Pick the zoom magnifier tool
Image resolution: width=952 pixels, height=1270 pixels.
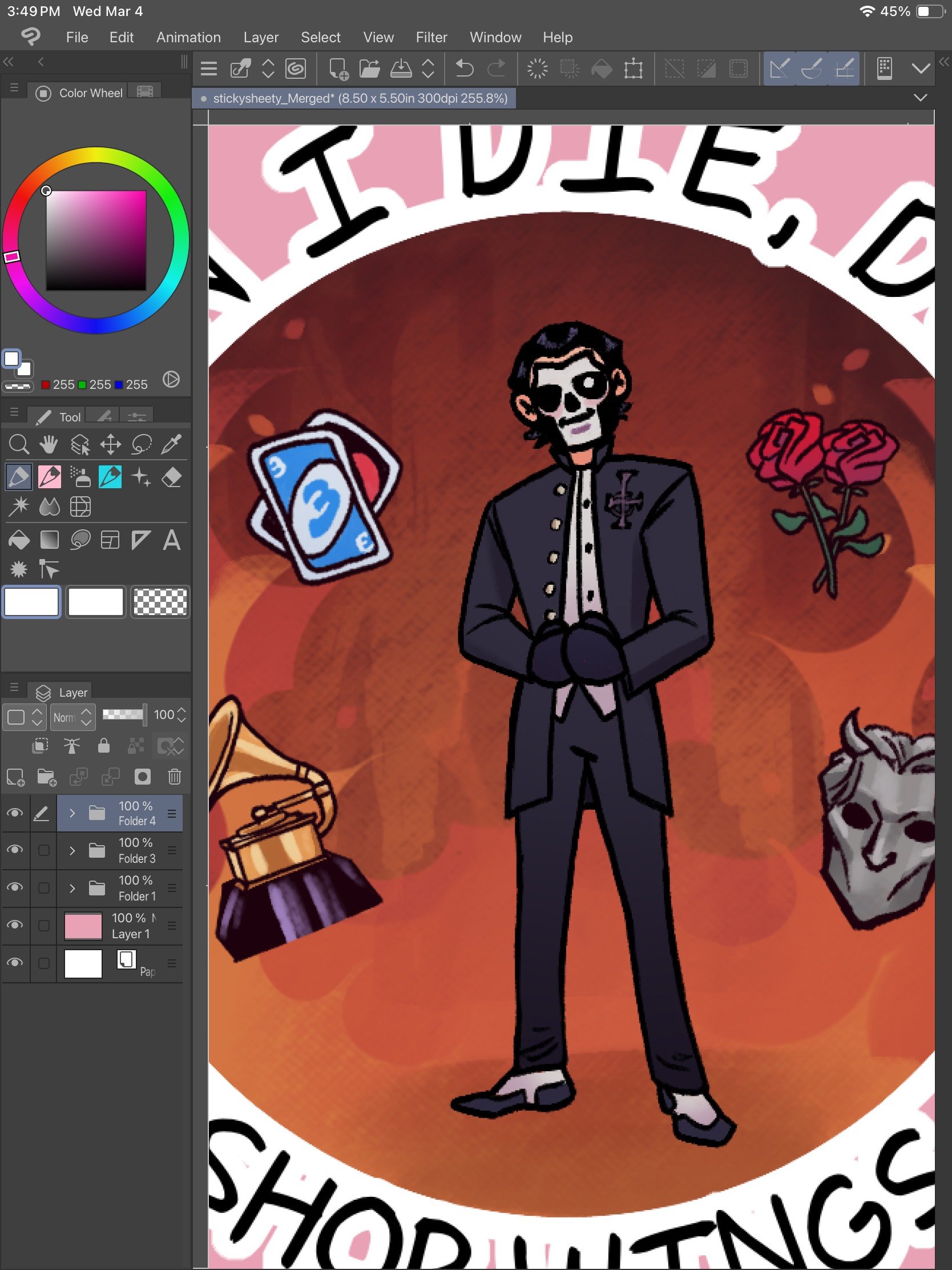(x=19, y=444)
